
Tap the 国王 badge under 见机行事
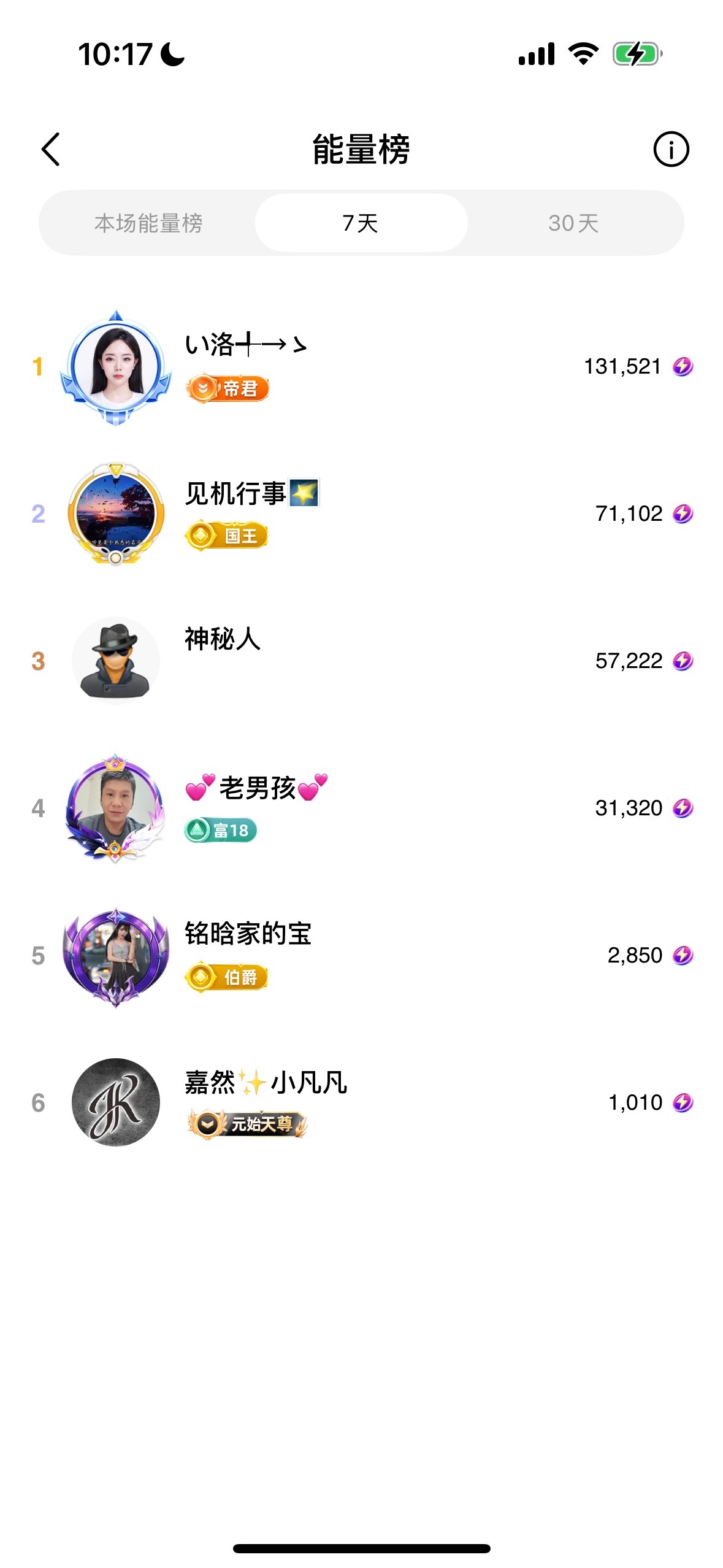tap(228, 536)
